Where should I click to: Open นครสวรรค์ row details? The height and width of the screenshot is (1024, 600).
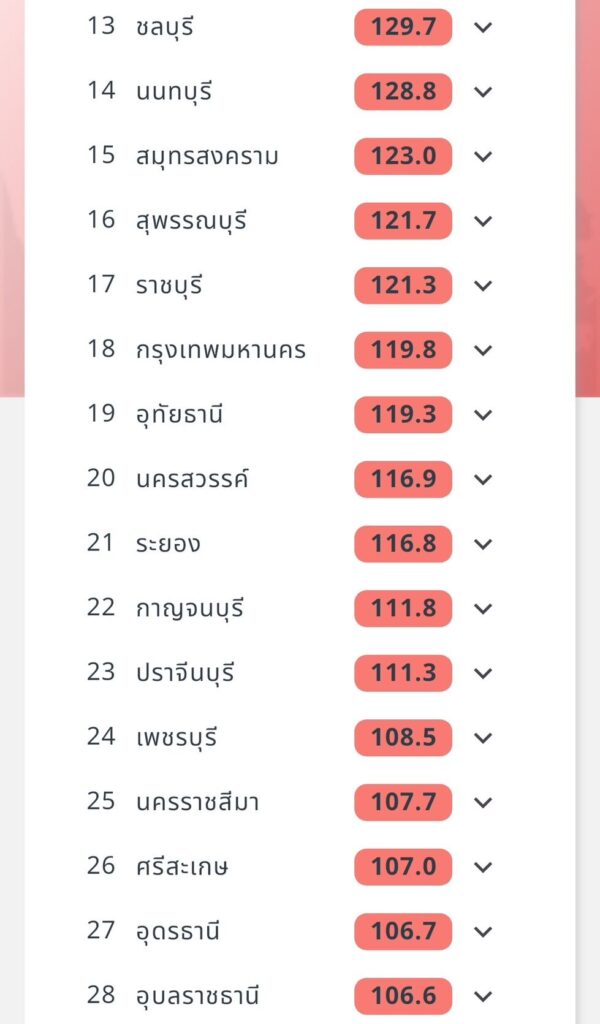point(483,480)
